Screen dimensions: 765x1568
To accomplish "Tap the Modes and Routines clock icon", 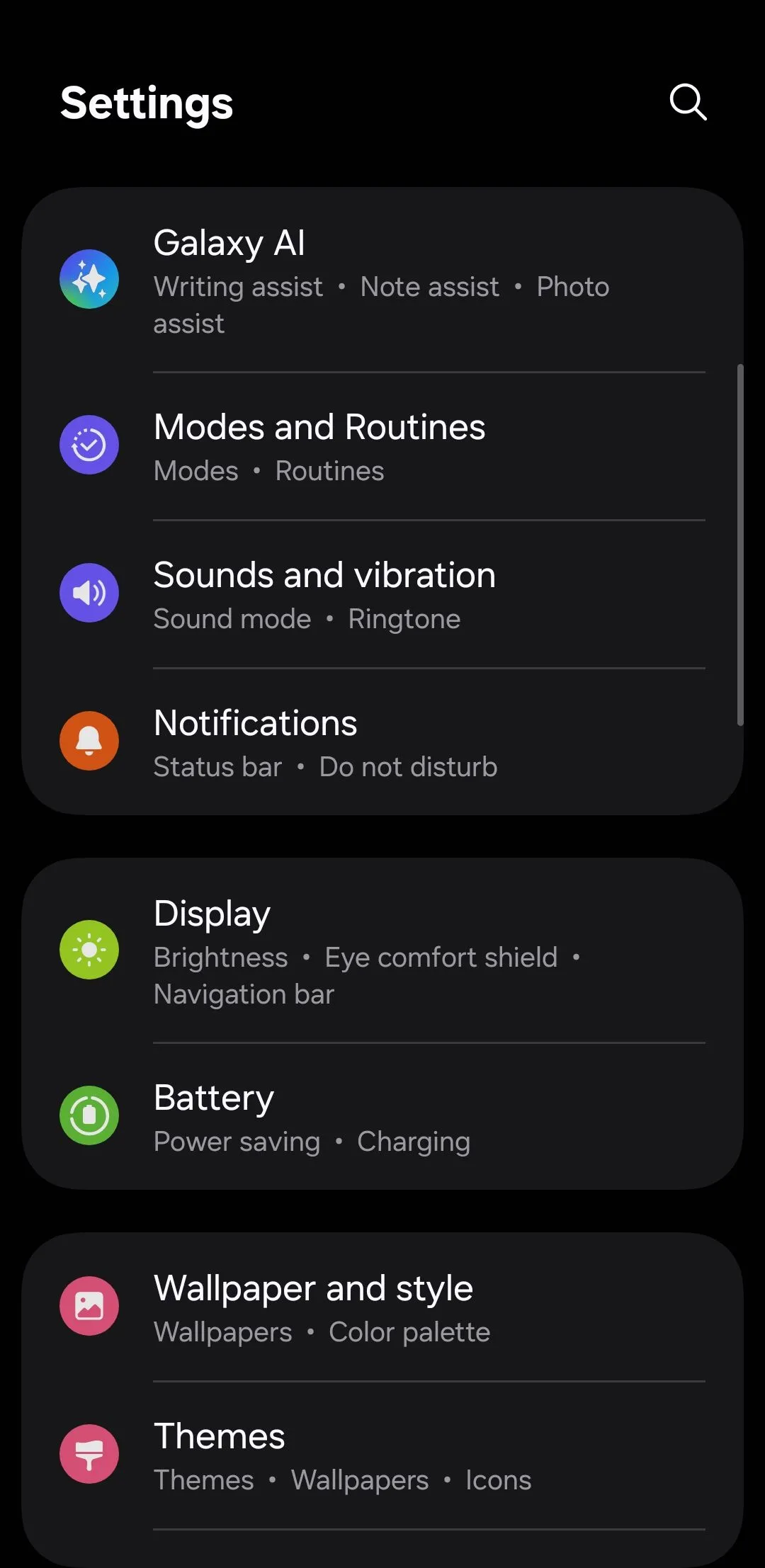I will (x=89, y=445).
